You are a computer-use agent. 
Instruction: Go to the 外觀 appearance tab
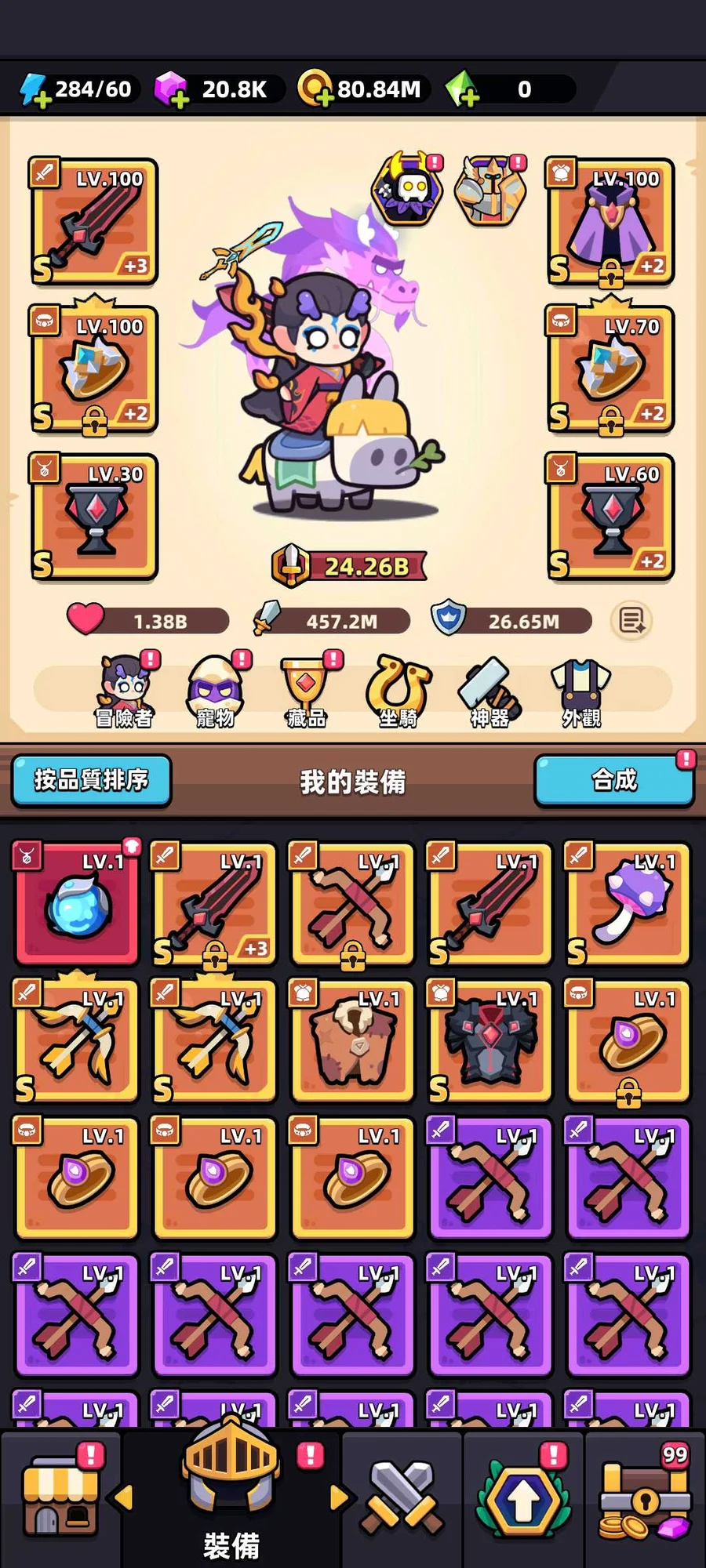pyautogui.click(x=581, y=691)
